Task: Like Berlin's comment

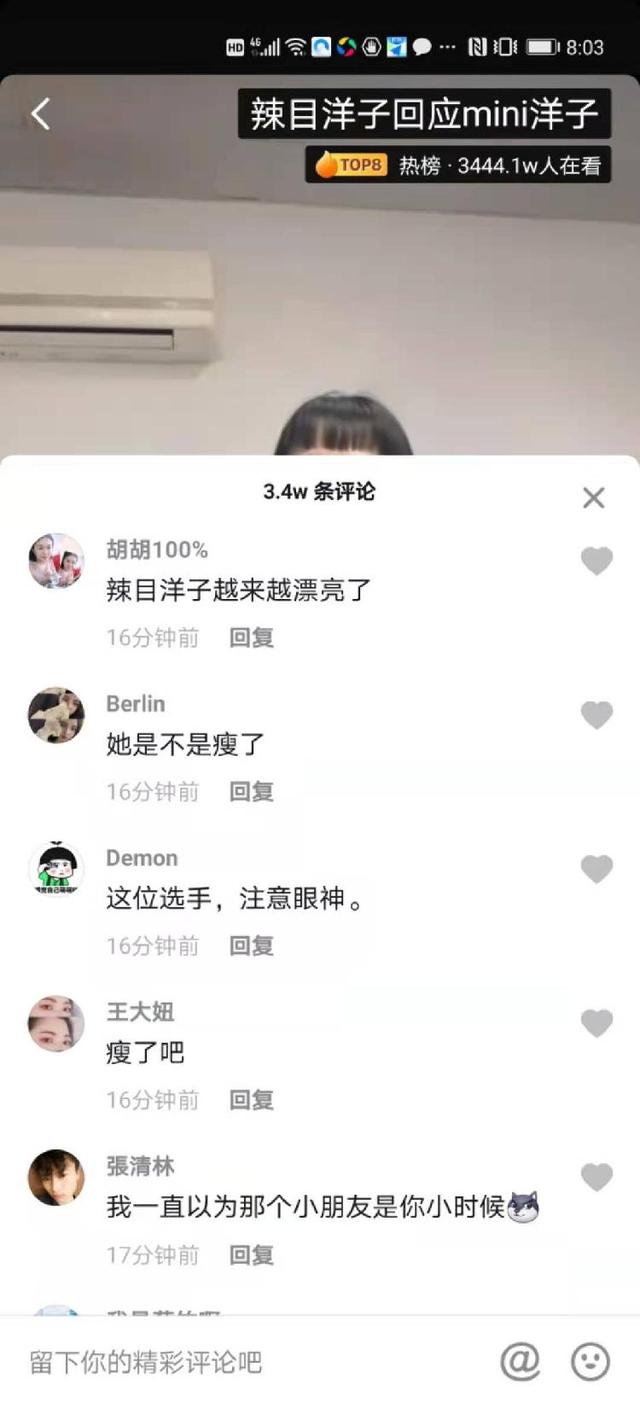Action: pyautogui.click(x=597, y=715)
